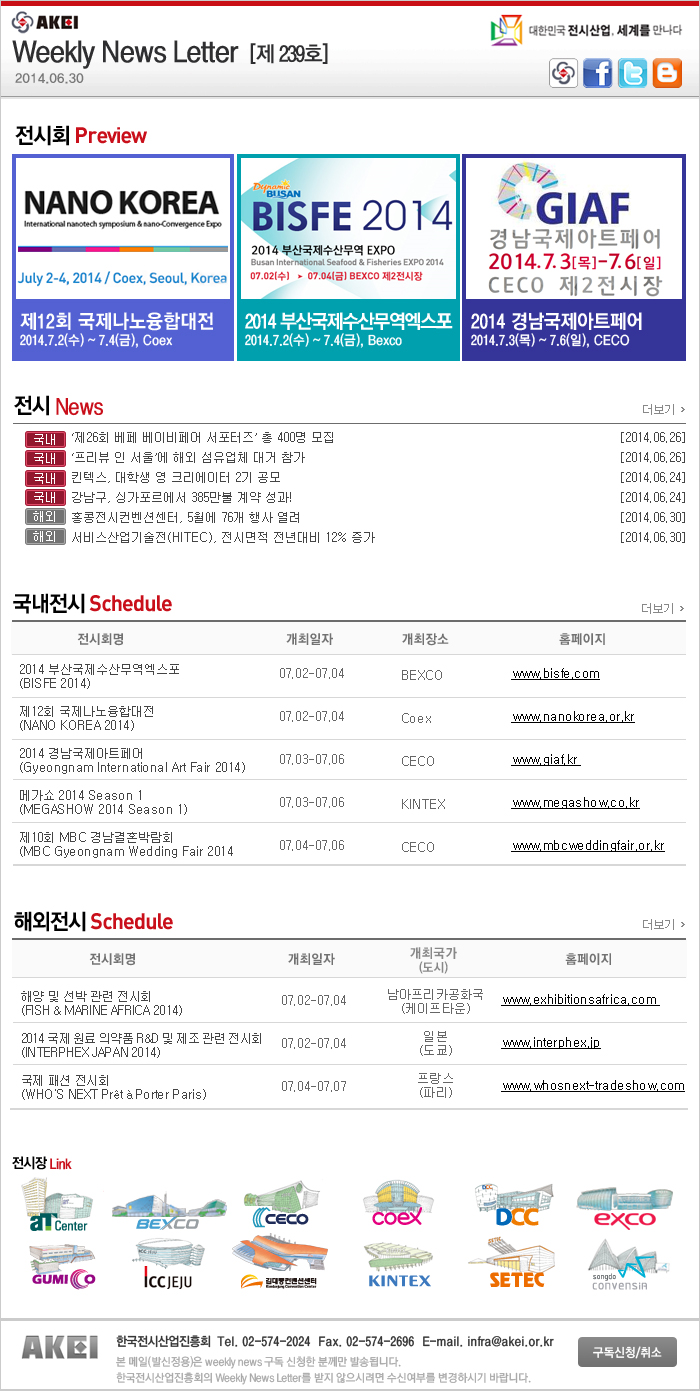
Task: Open the GIAF art fair preview card
Action: pyautogui.click(x=574, y=257)
